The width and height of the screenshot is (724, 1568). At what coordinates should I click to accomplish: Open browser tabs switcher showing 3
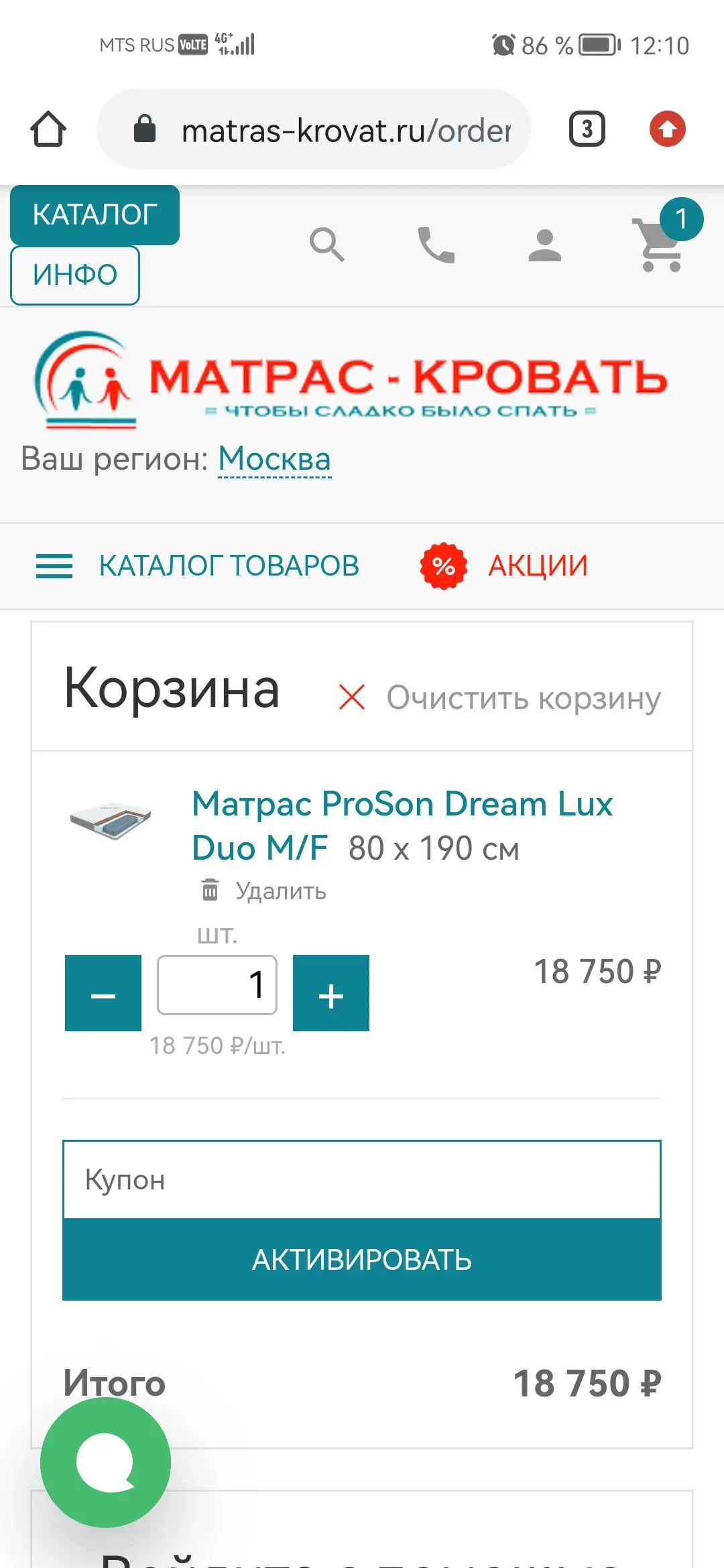tap(587, 129)
